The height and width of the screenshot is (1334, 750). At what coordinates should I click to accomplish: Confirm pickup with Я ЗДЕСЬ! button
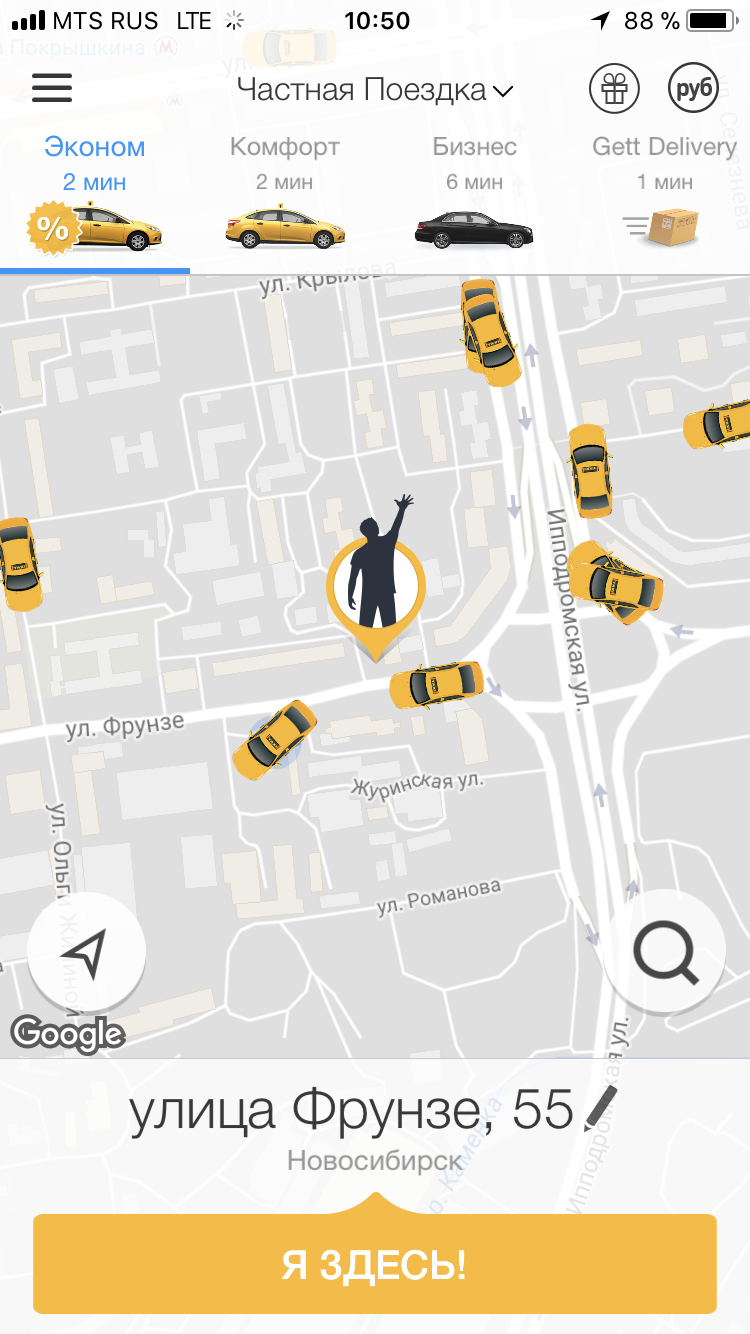point(375,1264)
